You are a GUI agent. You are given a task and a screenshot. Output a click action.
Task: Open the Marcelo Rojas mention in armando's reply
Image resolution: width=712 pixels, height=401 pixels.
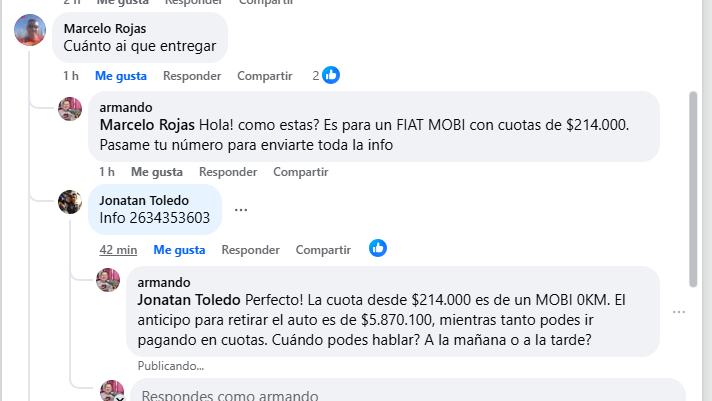click(x=147, y=125)
